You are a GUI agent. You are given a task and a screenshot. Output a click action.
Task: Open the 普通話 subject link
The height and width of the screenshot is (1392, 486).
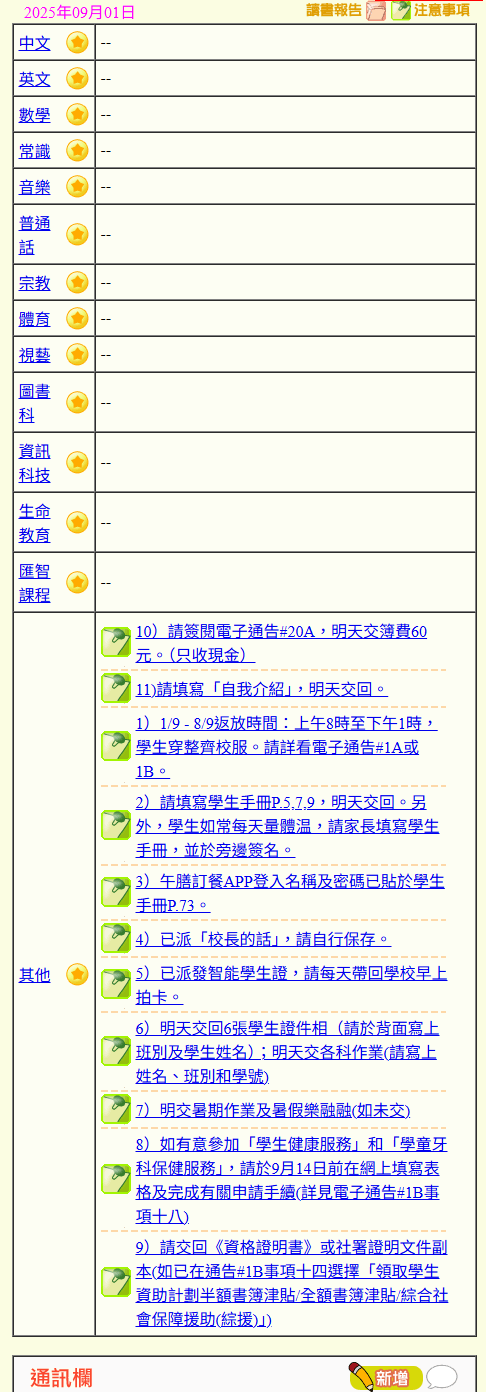point(34,235)
